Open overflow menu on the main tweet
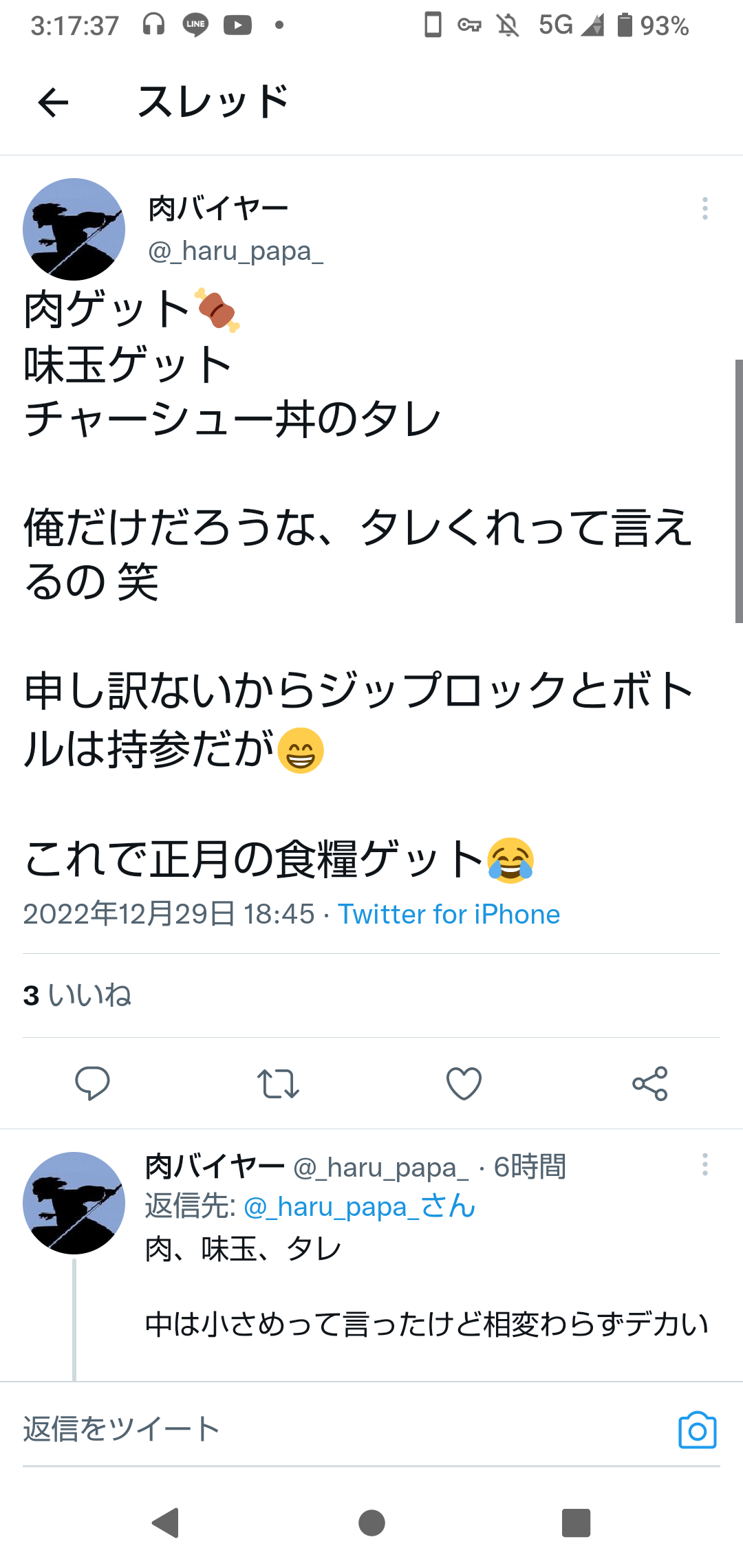 pos(704,208)
